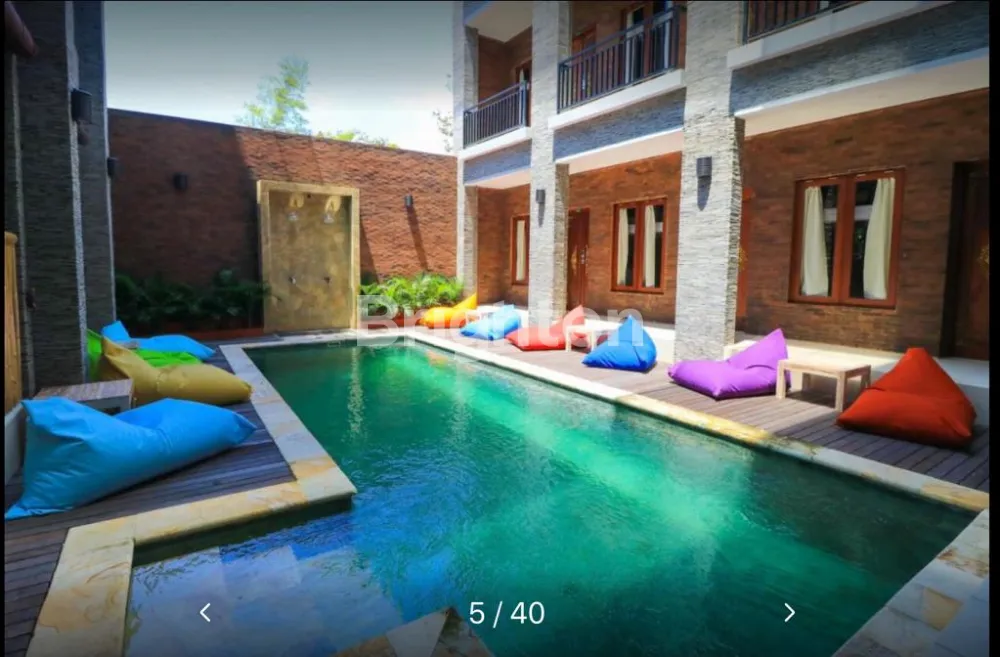Advance to the next photo

789,612
